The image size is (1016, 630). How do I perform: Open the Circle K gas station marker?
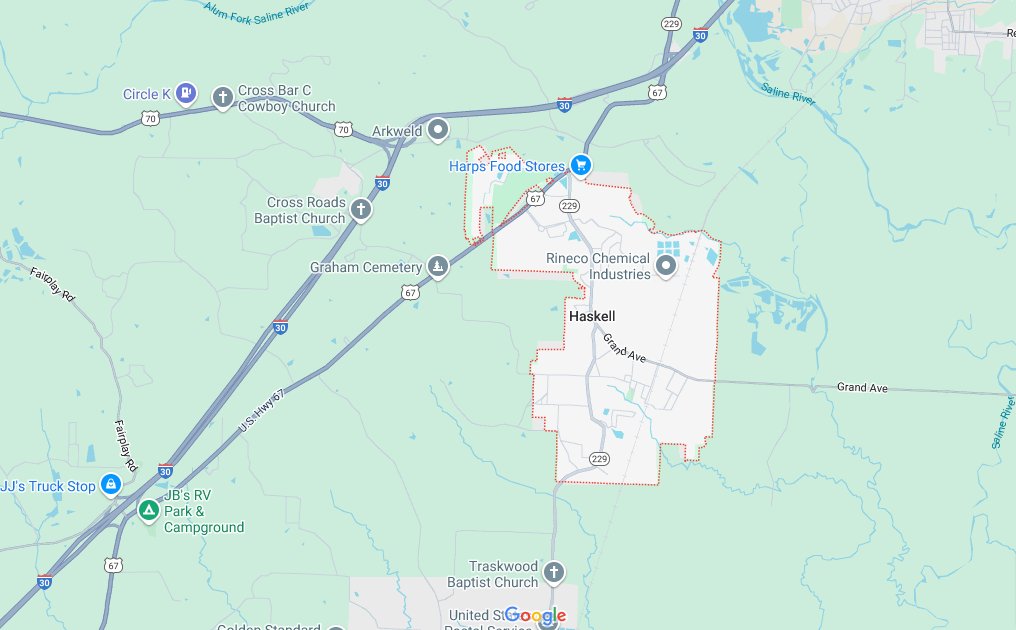[185, 94]
